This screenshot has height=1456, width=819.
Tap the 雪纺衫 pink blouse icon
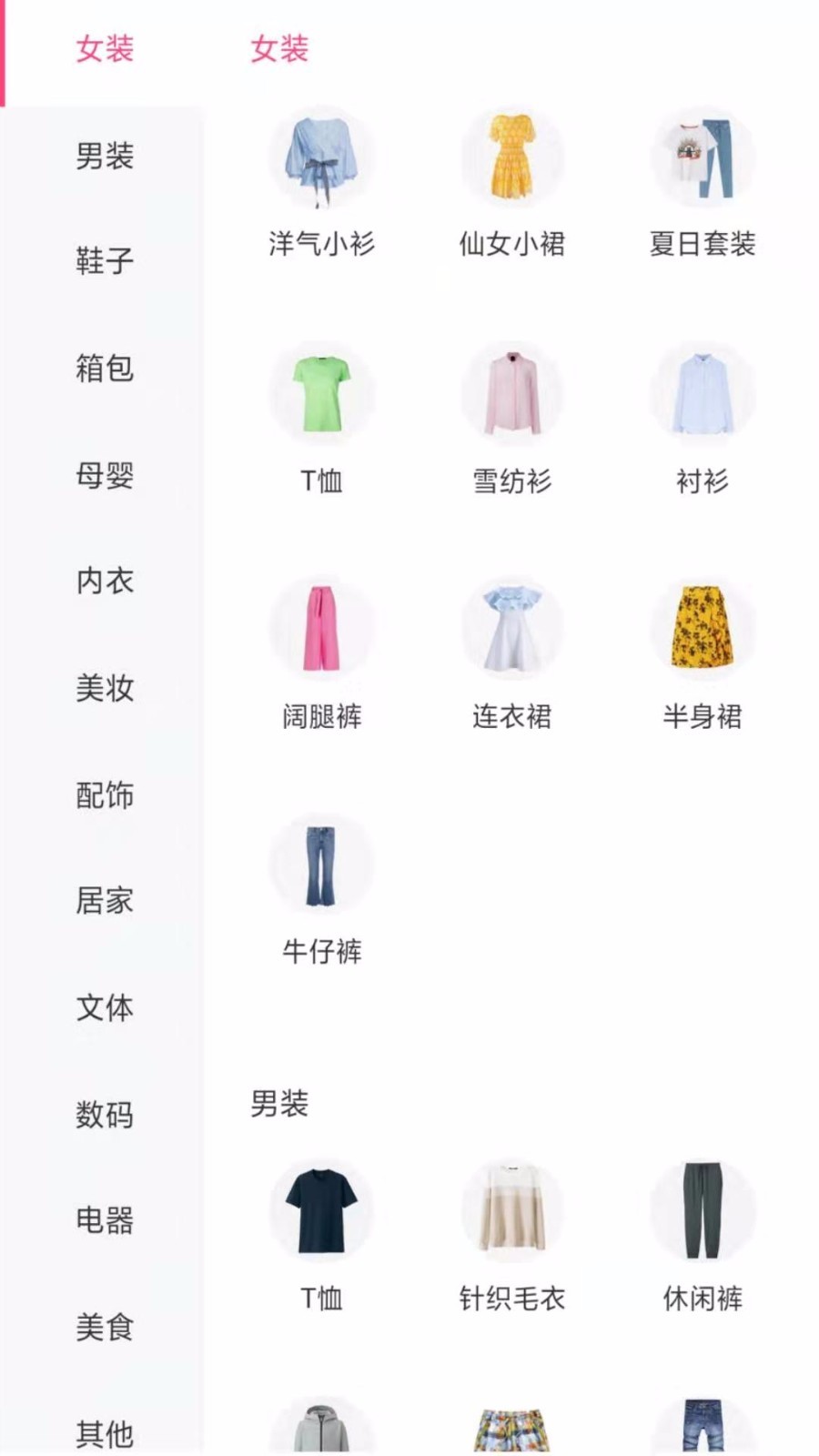click(512, 393)
